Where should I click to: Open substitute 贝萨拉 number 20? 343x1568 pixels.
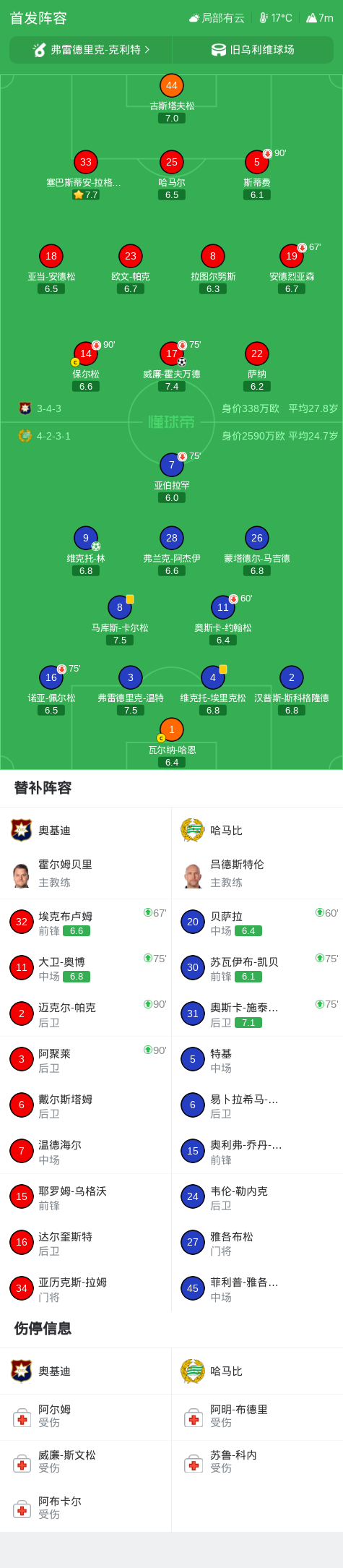(x=257, y=922)
